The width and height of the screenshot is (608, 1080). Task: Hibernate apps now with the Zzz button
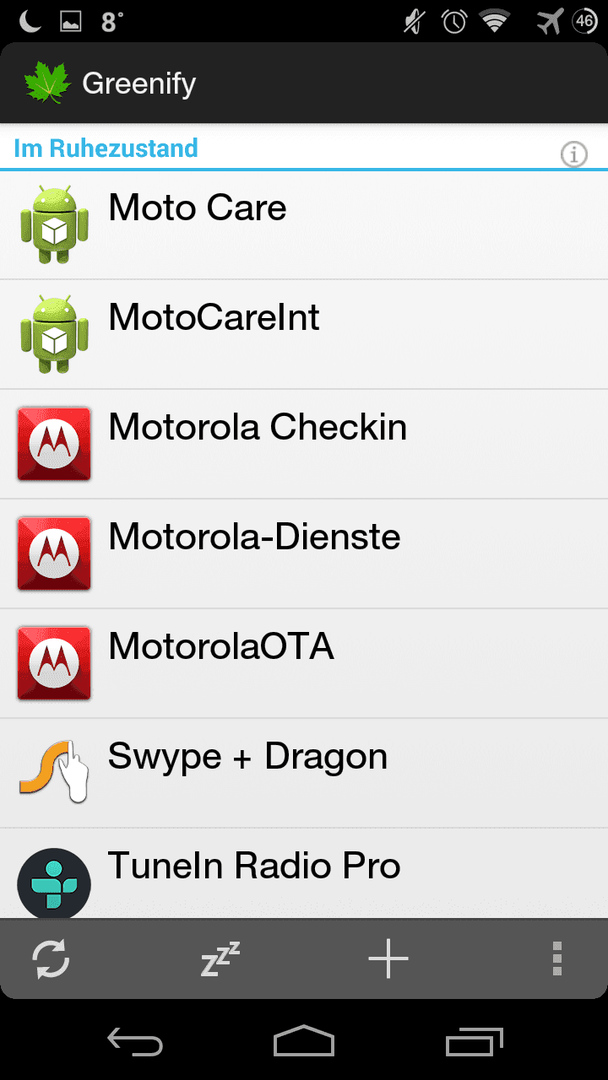220,958
